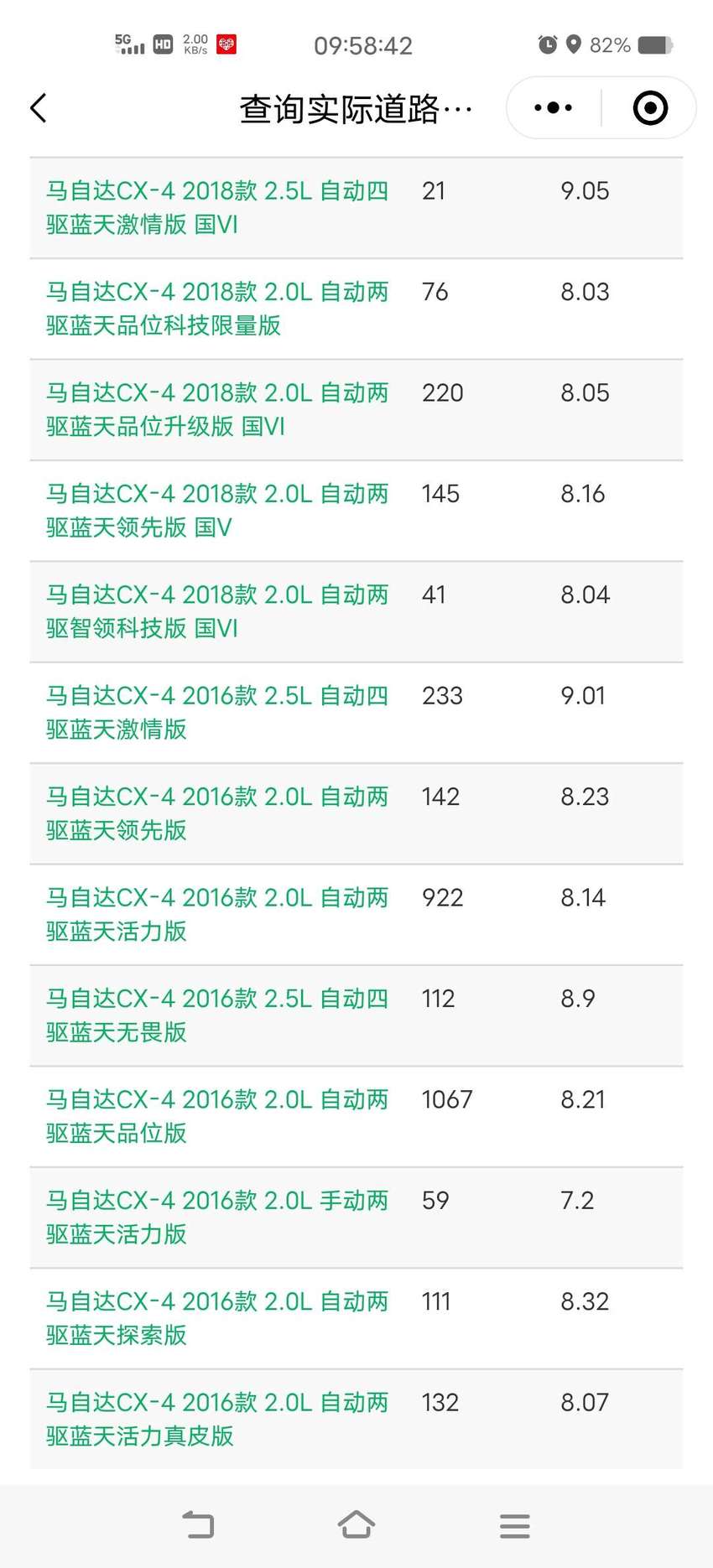Open the CX-4 2018款 2.0L 蓝天品位科技限量版 link
The height and width of the screenshot is (1568, 713).
coord(217,309)
